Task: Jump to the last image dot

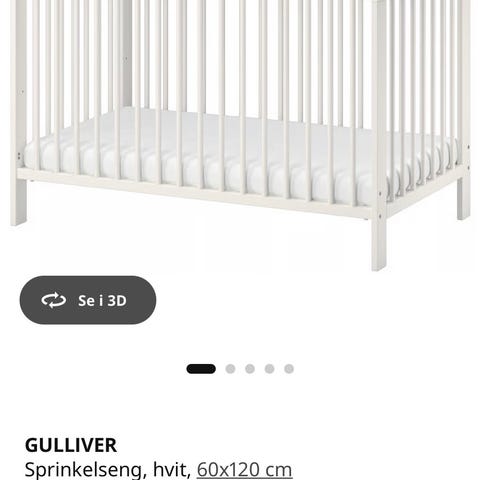Action: (289, 369)
